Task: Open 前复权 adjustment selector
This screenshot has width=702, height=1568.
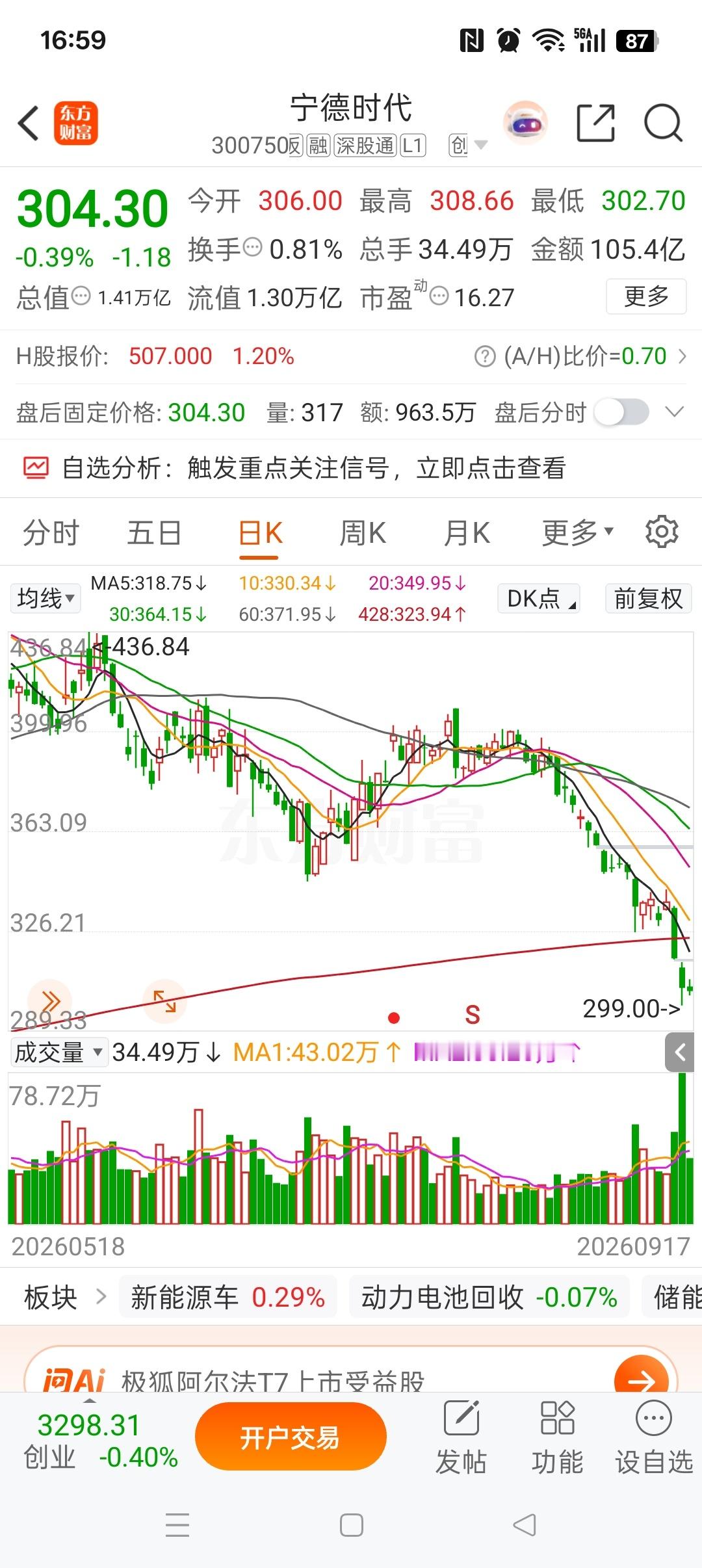Action: click(x=648, y=598)
